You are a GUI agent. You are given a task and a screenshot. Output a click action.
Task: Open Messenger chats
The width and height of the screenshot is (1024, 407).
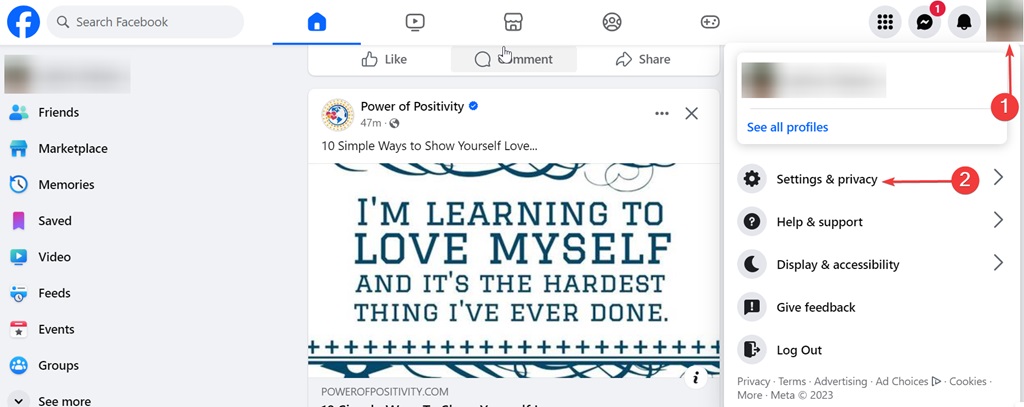925,22
